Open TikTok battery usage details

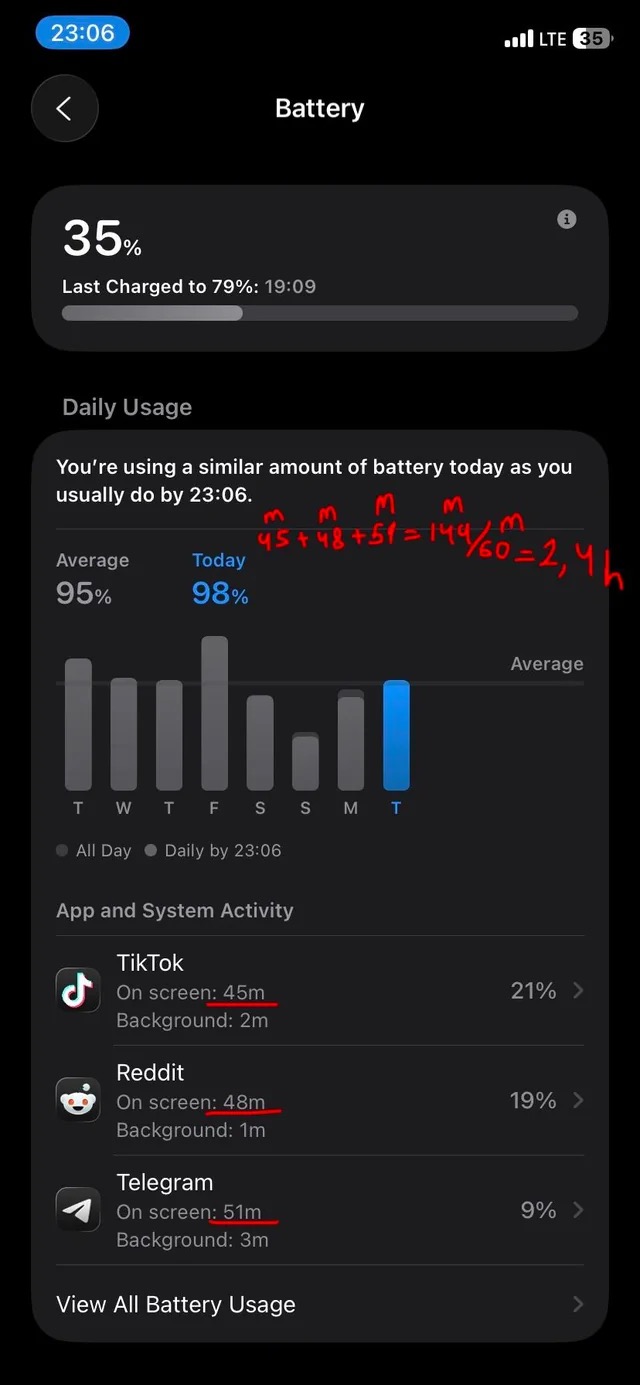point(320,991)
